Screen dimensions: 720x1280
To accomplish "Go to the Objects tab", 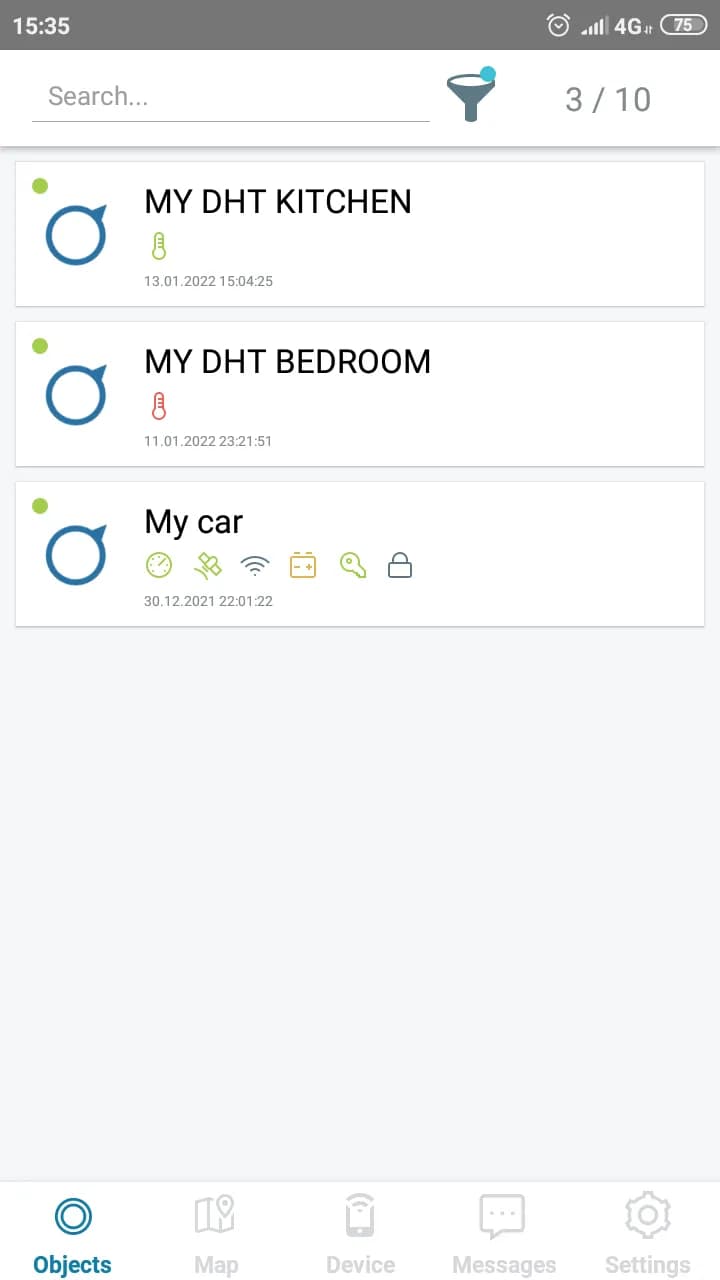I will pyautogui.click(x=72, y=1232).
